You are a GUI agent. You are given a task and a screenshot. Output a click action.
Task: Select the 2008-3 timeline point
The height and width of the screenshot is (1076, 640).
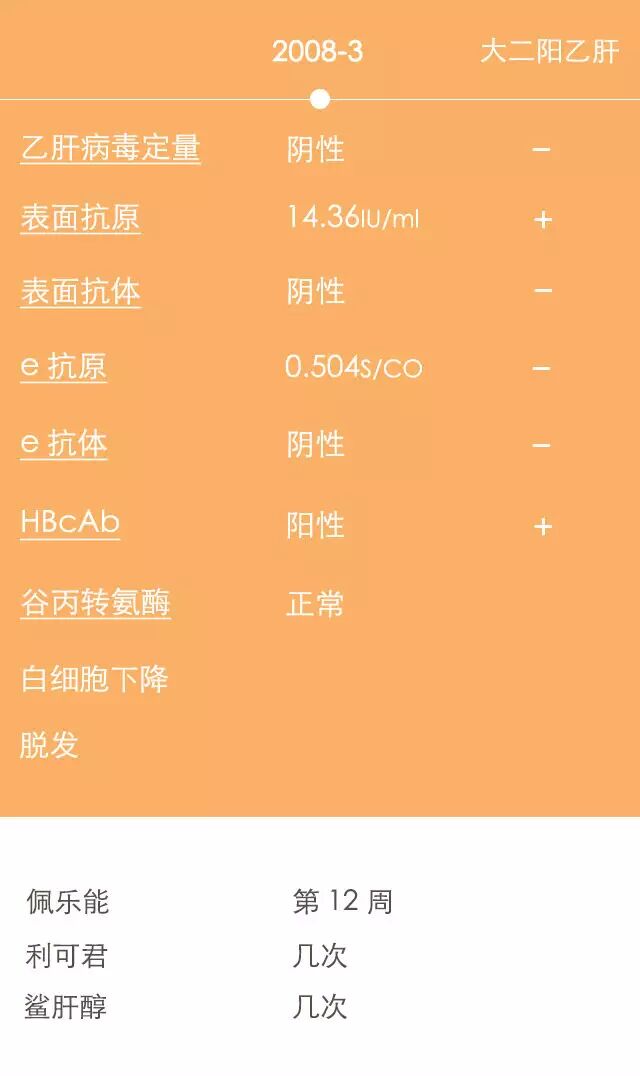coord(319,98)
